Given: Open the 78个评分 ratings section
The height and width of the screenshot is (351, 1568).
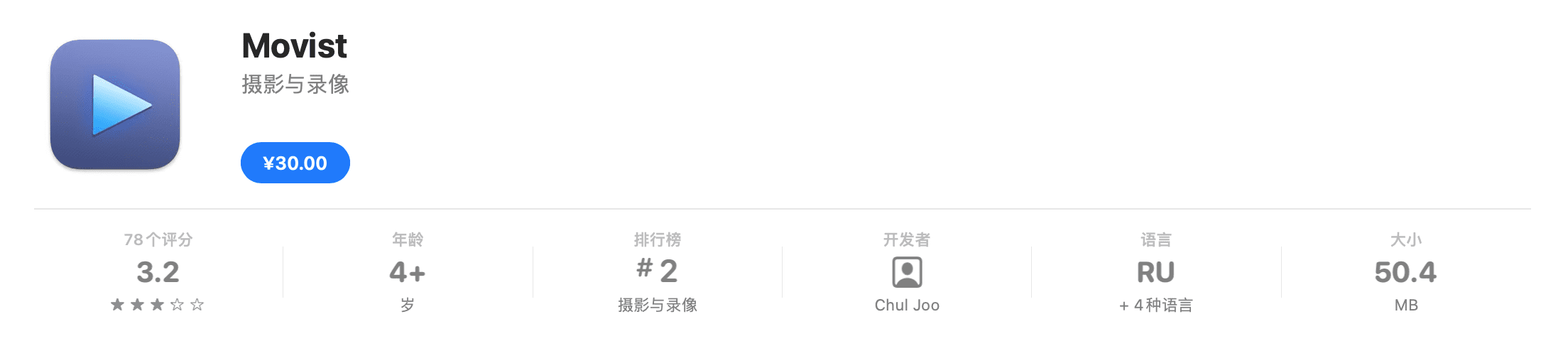Looking at the screenshot, I should [158, 273].
